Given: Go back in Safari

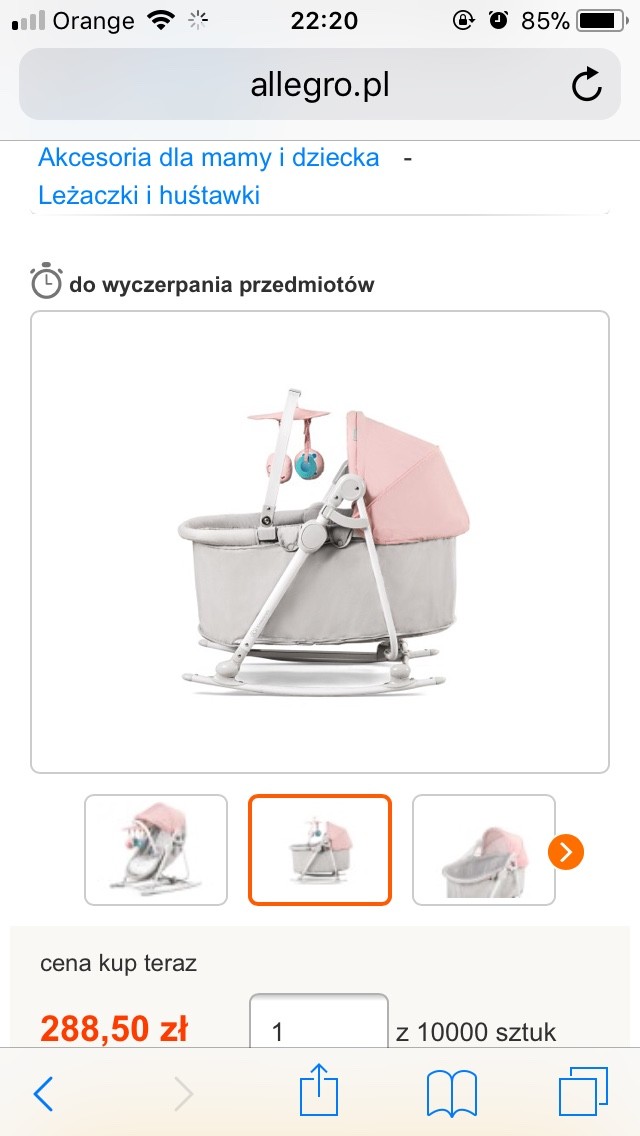Looking at the screenshot, I should (x=43, y=1093).
